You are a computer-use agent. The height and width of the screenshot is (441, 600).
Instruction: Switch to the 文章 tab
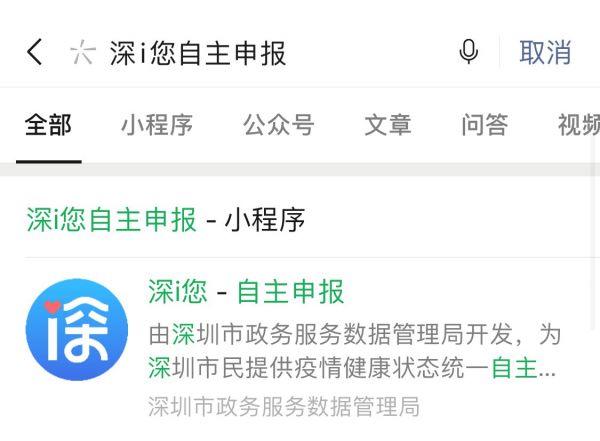point(388,125)
